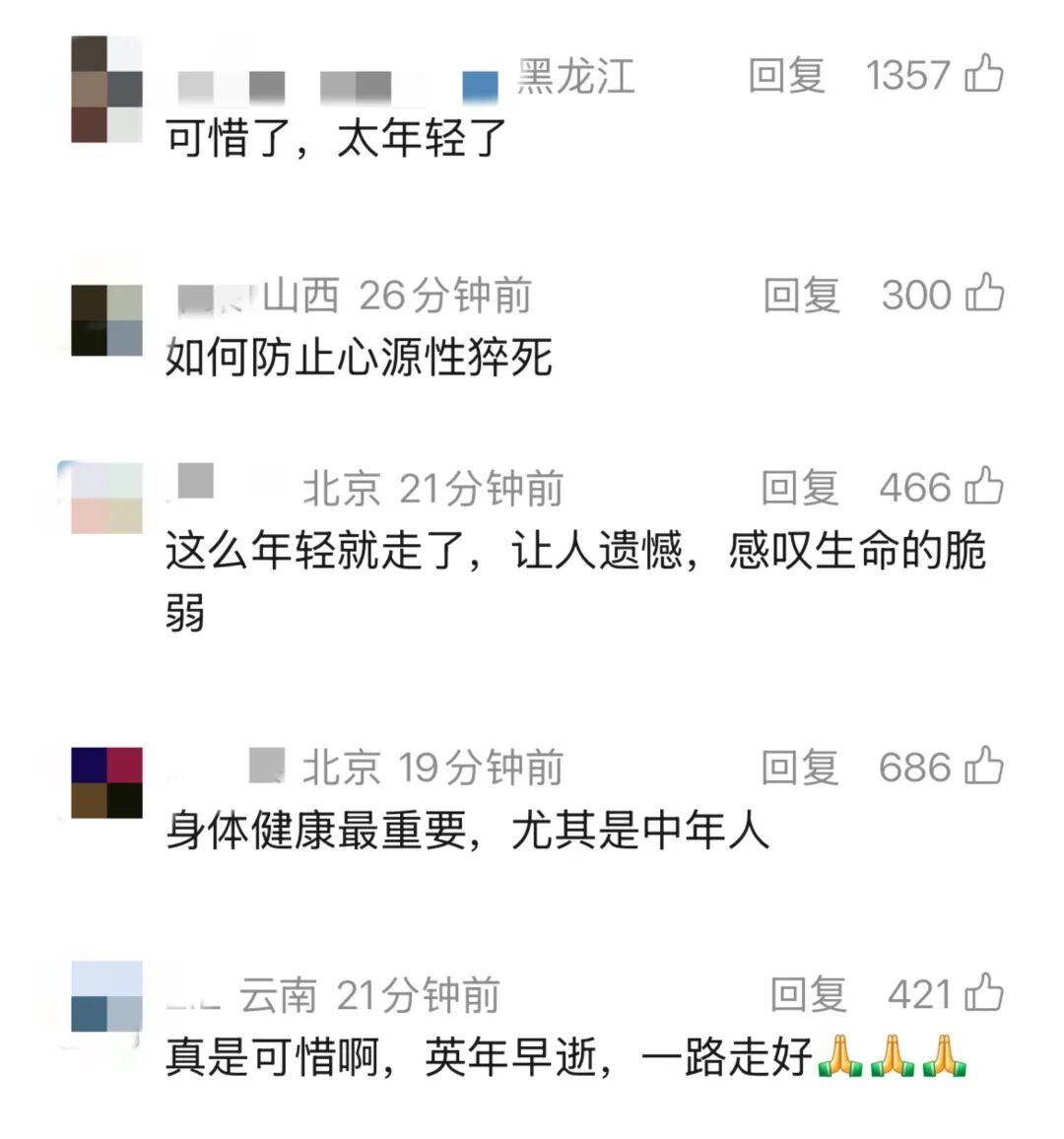The height and width of the screenshot is (1139, 1064).
Task: View the profile of the 山西 commenter
Action: tap(107, 320)
